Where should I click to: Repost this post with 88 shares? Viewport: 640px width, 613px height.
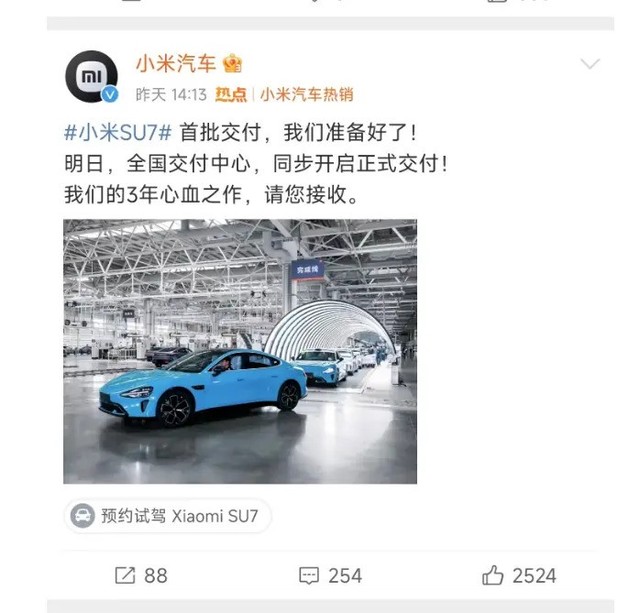click(x=141, y=575)
